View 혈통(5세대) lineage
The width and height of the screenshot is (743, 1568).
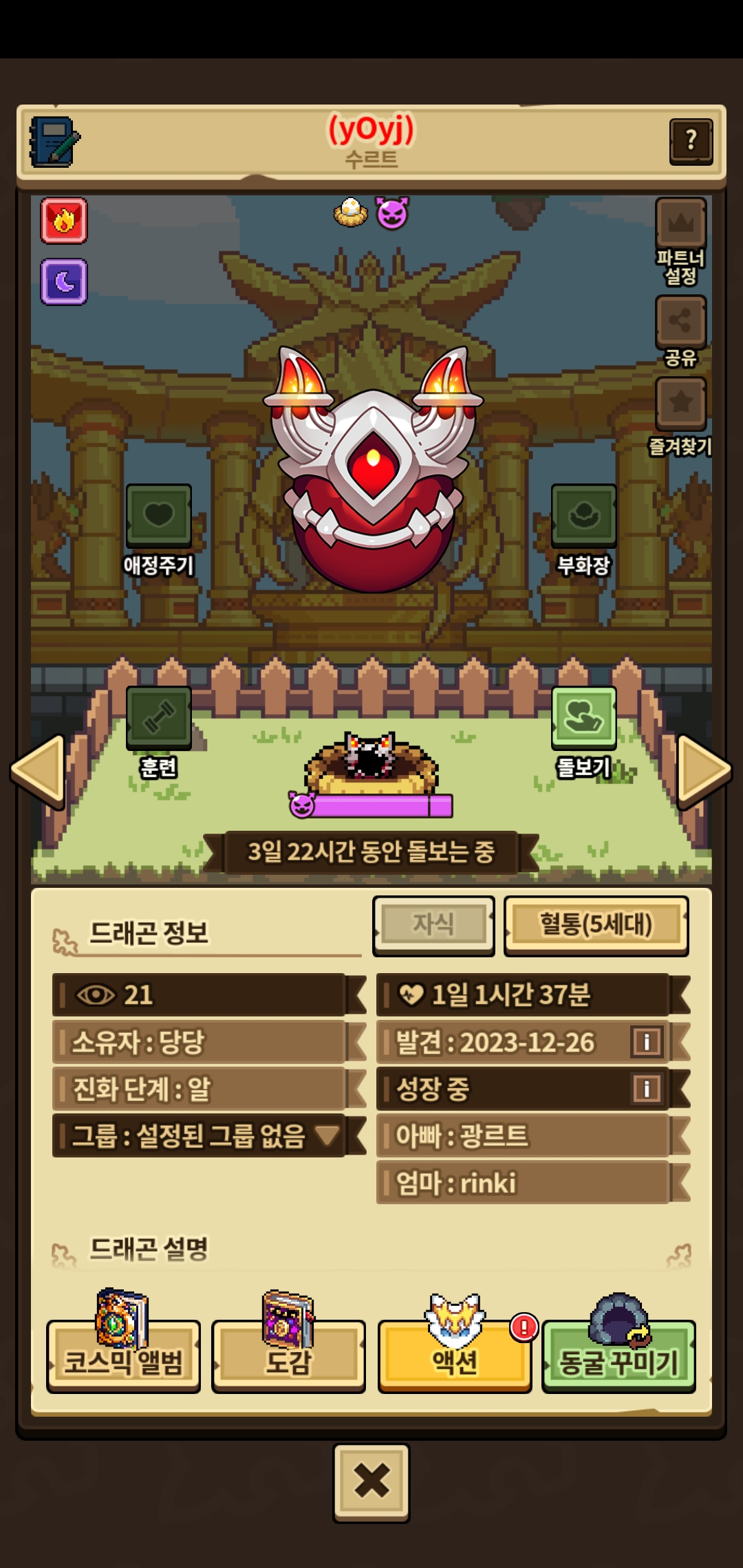point(596,925)
